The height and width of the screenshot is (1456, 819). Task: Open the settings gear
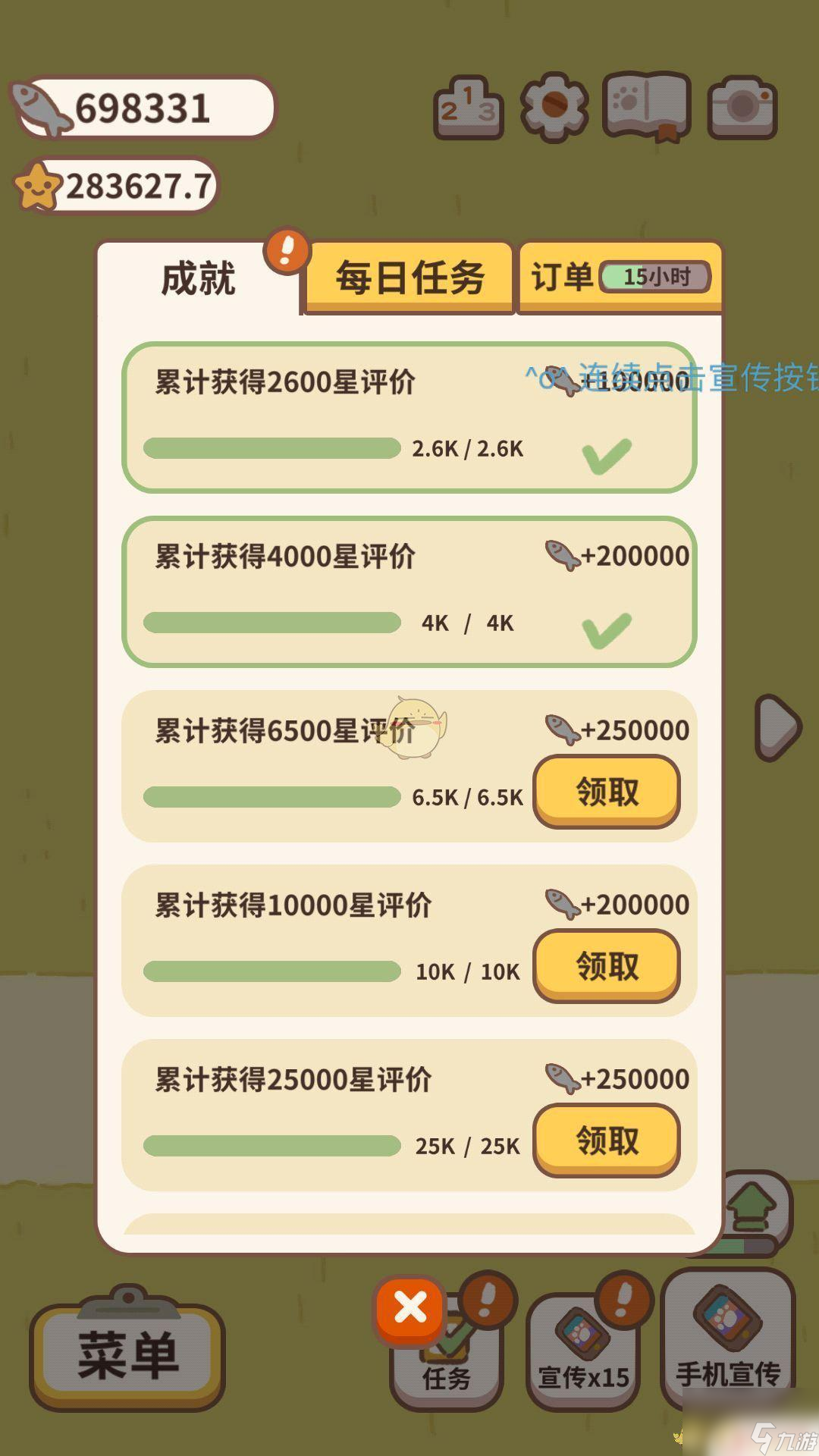pyautogui.click(x=554, y=107)
